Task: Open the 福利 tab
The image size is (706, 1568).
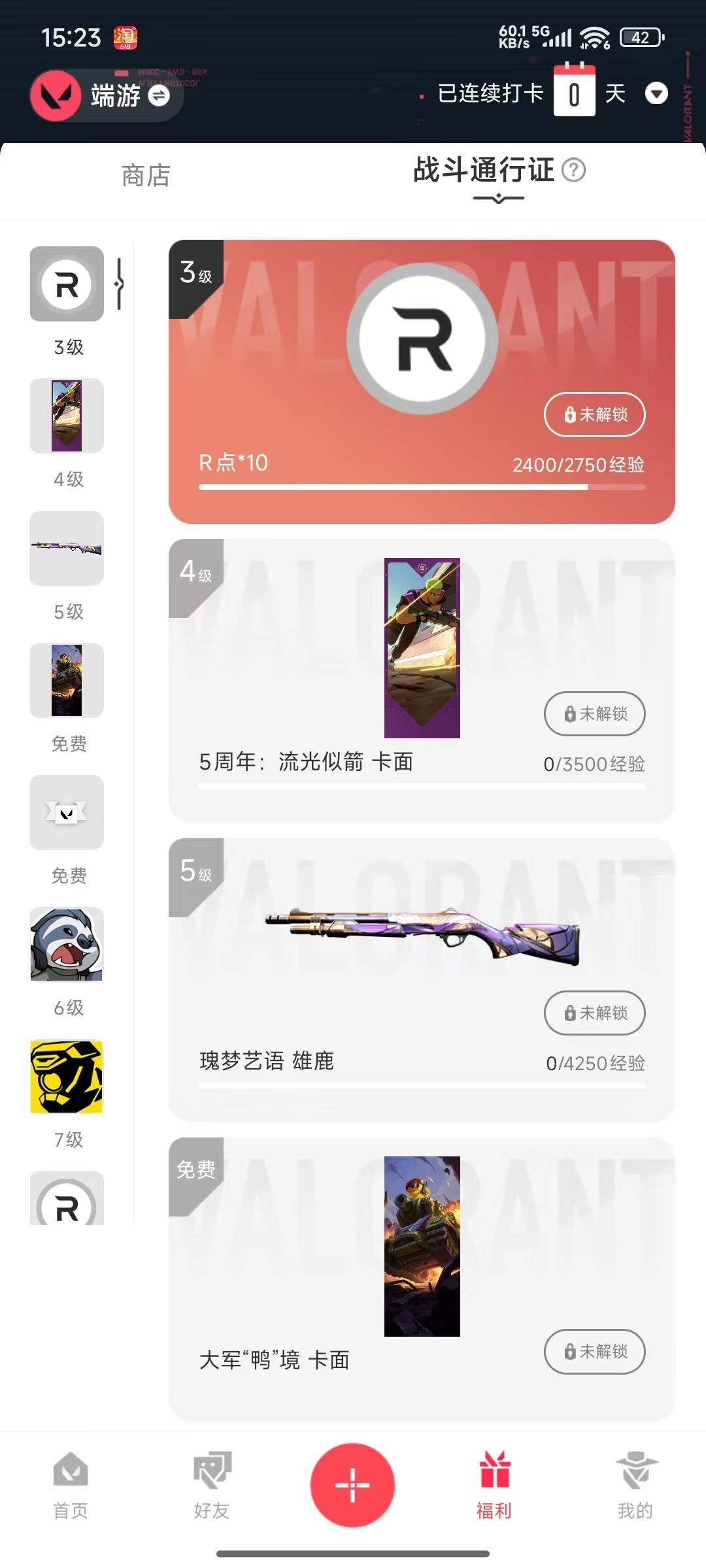Action: [494, 1484]
